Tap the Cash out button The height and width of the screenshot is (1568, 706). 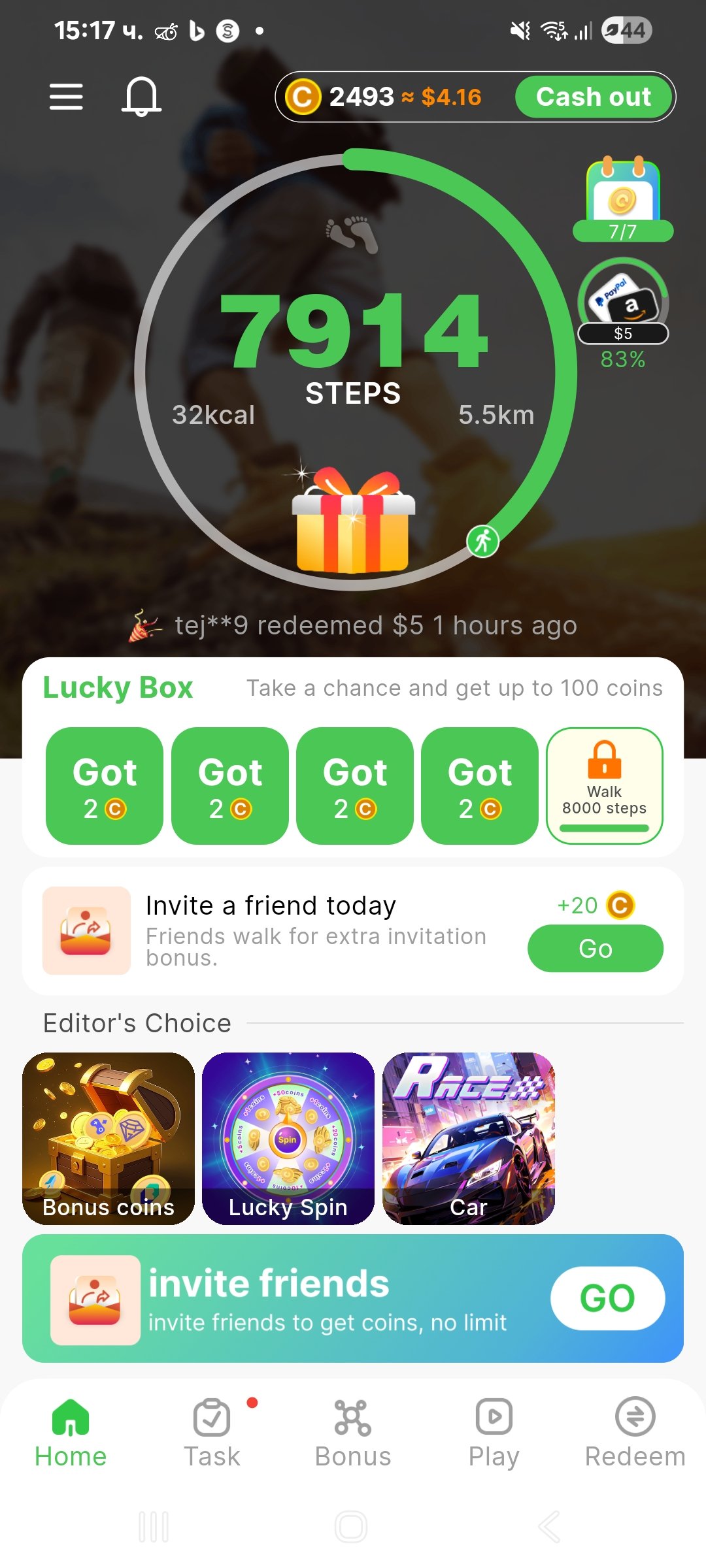pyautogui.click(x=594, y=97)
